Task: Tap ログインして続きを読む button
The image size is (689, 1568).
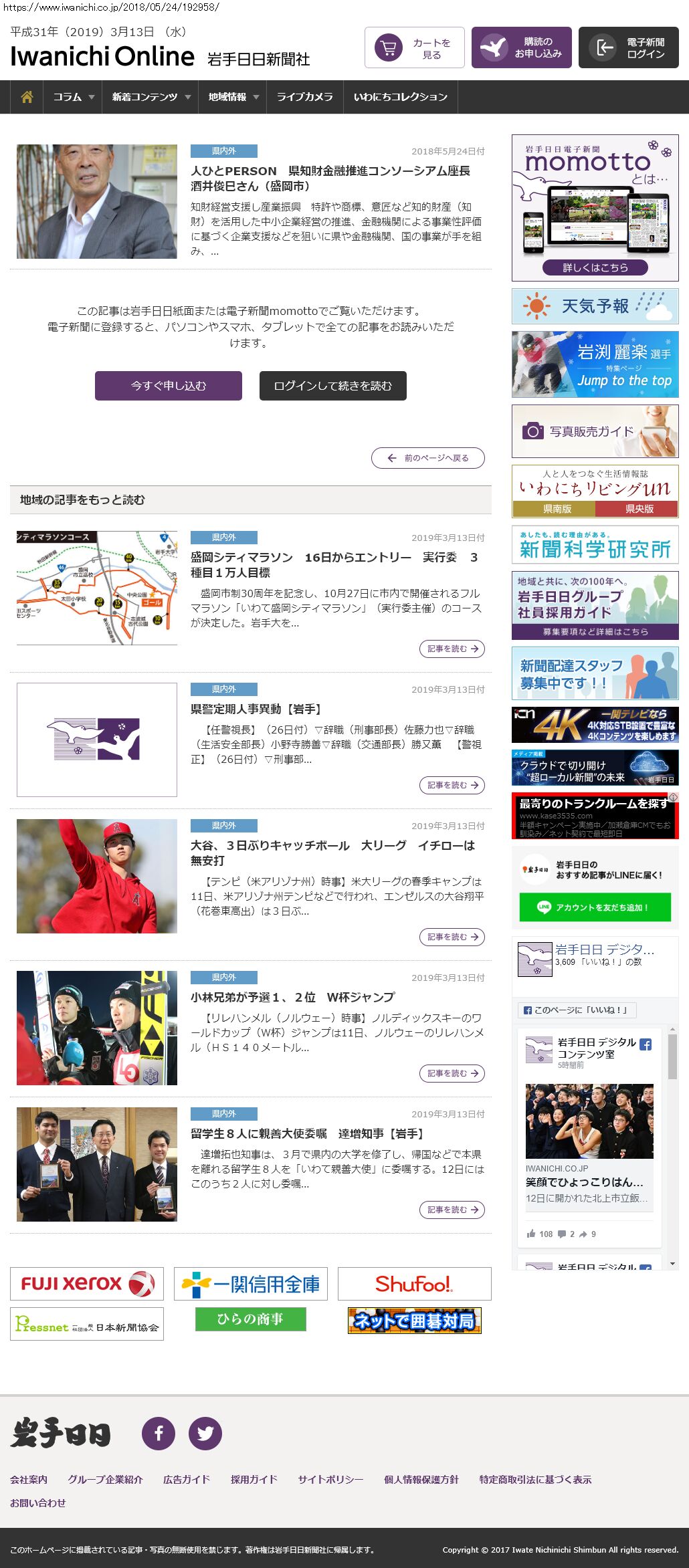Action: coord(332,386)
